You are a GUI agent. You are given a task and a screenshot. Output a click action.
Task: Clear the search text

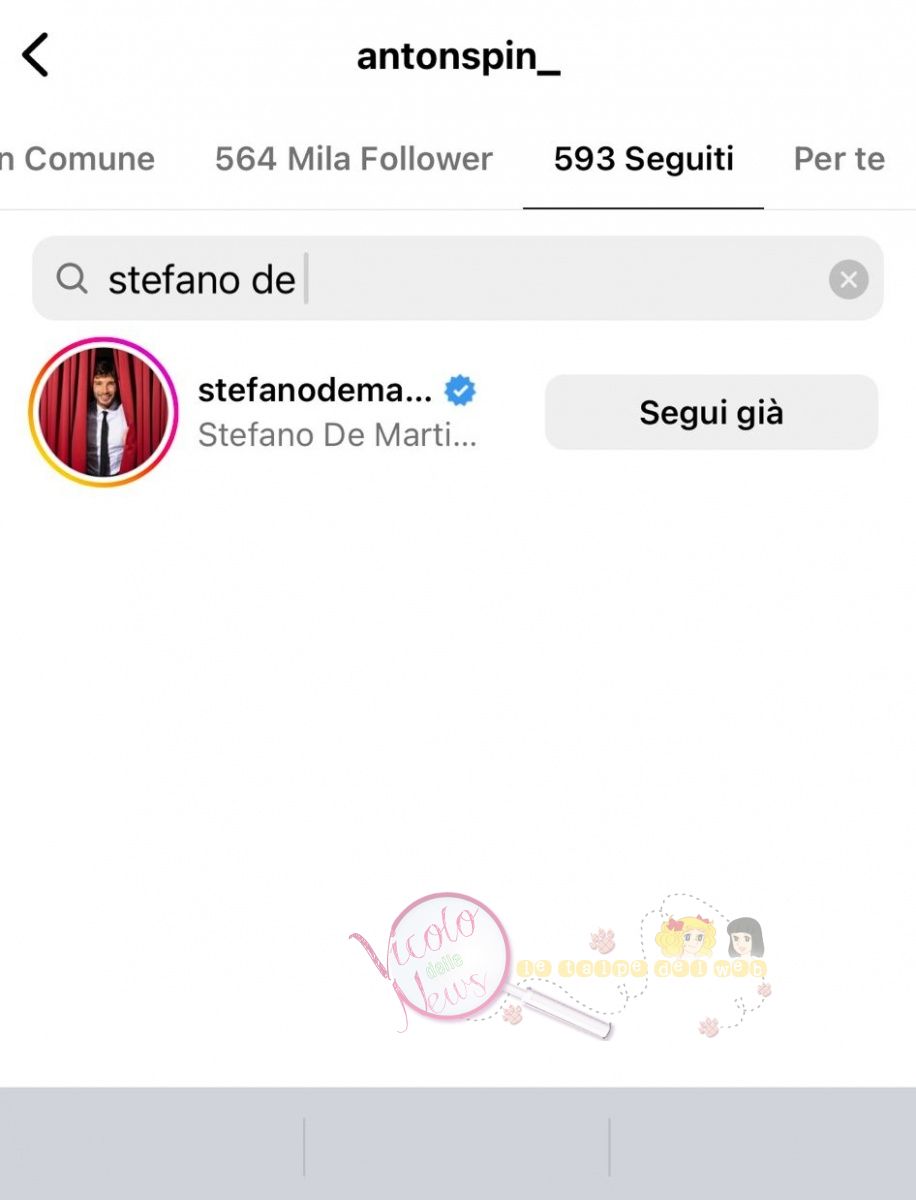[x=848, y=280]
